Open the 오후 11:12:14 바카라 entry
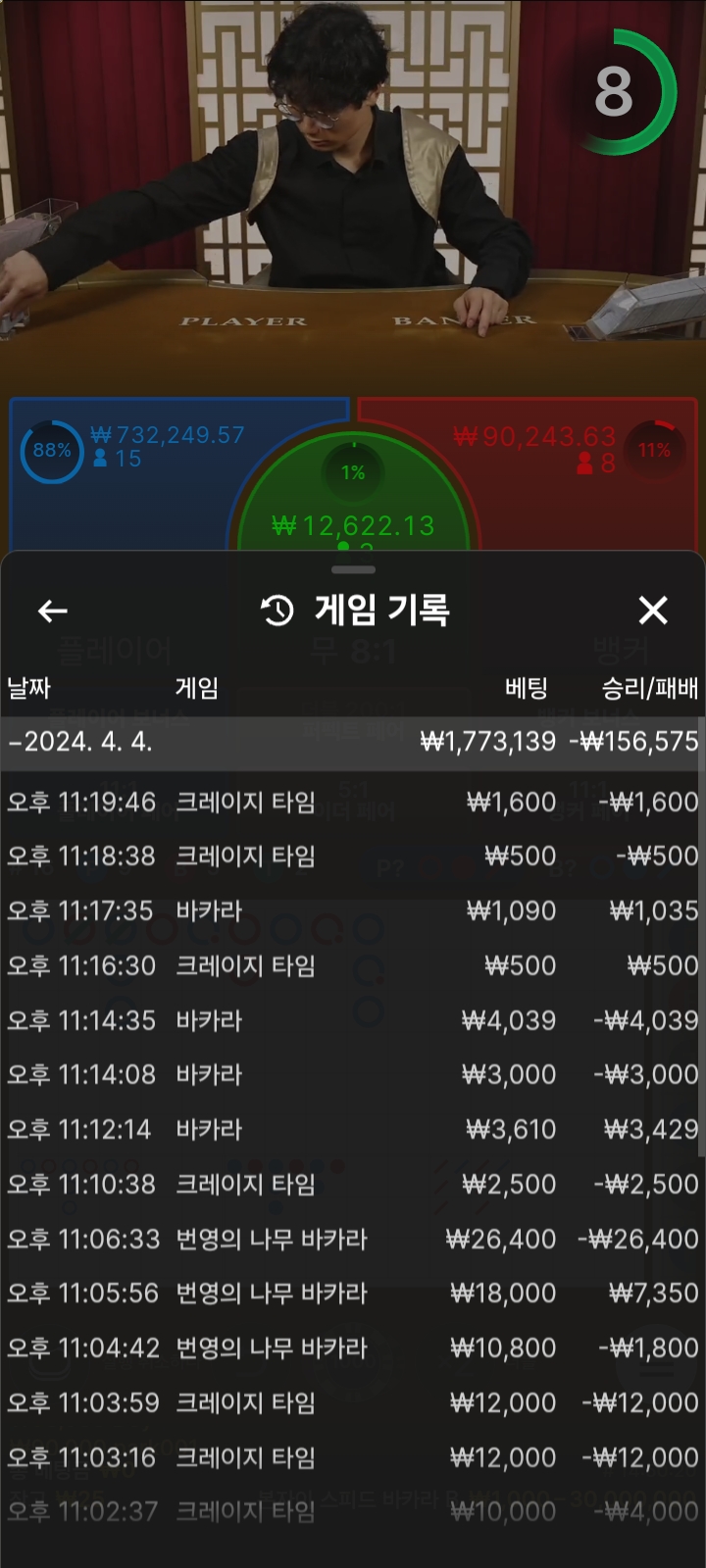 353,1130
